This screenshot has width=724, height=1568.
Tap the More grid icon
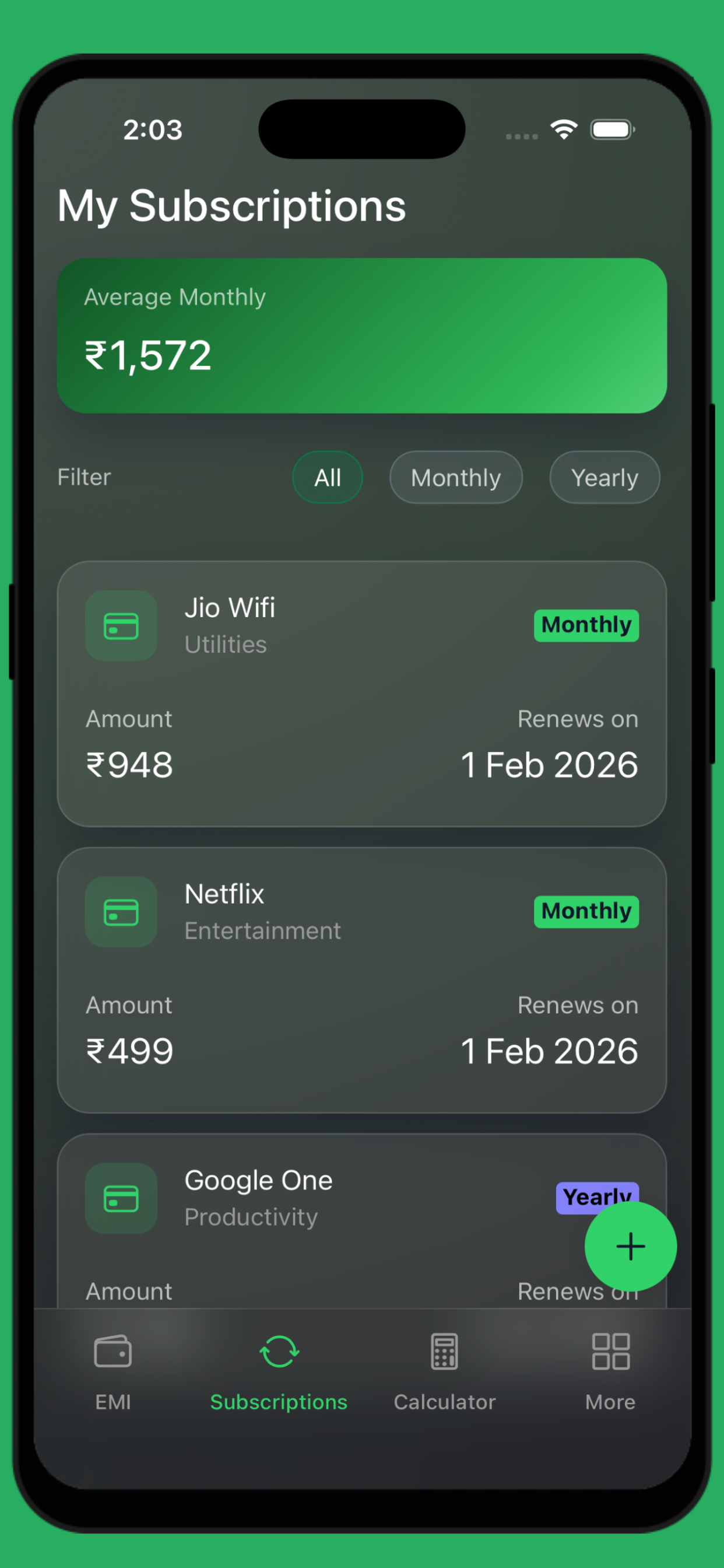click(x=610, y=1352)
